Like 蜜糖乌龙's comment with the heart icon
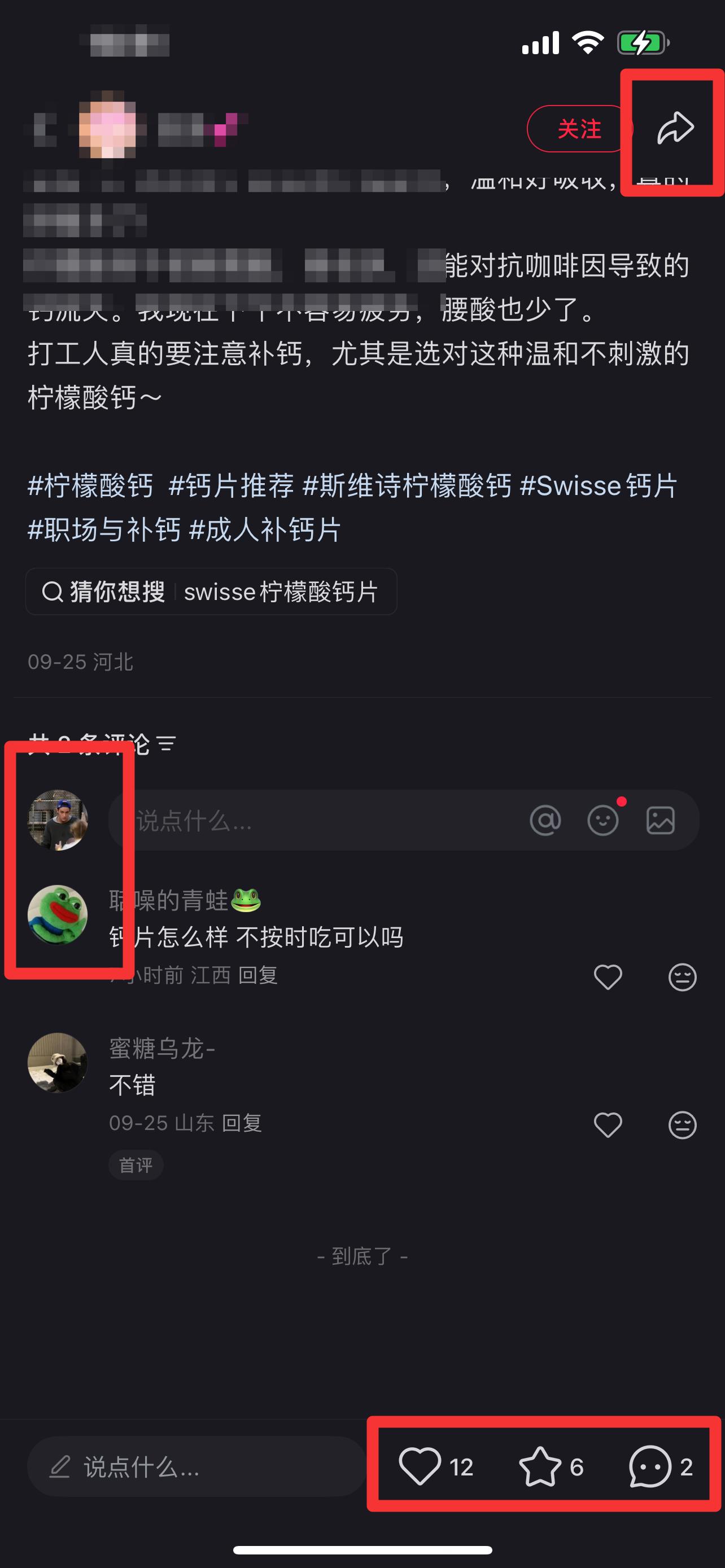725x1568 pixels. [x=608, y=1125]
